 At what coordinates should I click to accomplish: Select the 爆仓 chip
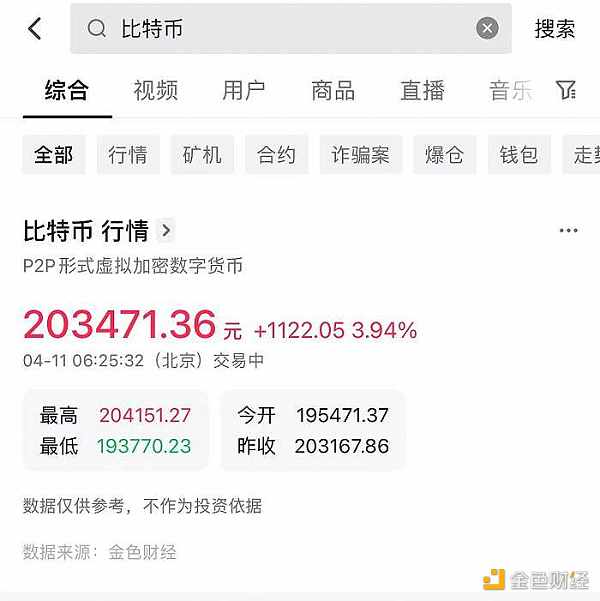point(444,155)
